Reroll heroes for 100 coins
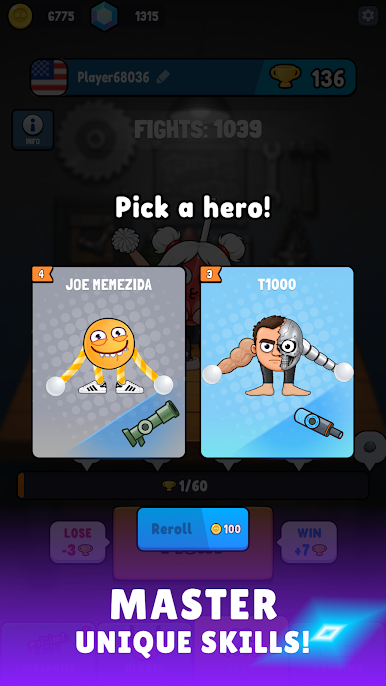Viewport: 386px width, 686px height. coord(193,529)
